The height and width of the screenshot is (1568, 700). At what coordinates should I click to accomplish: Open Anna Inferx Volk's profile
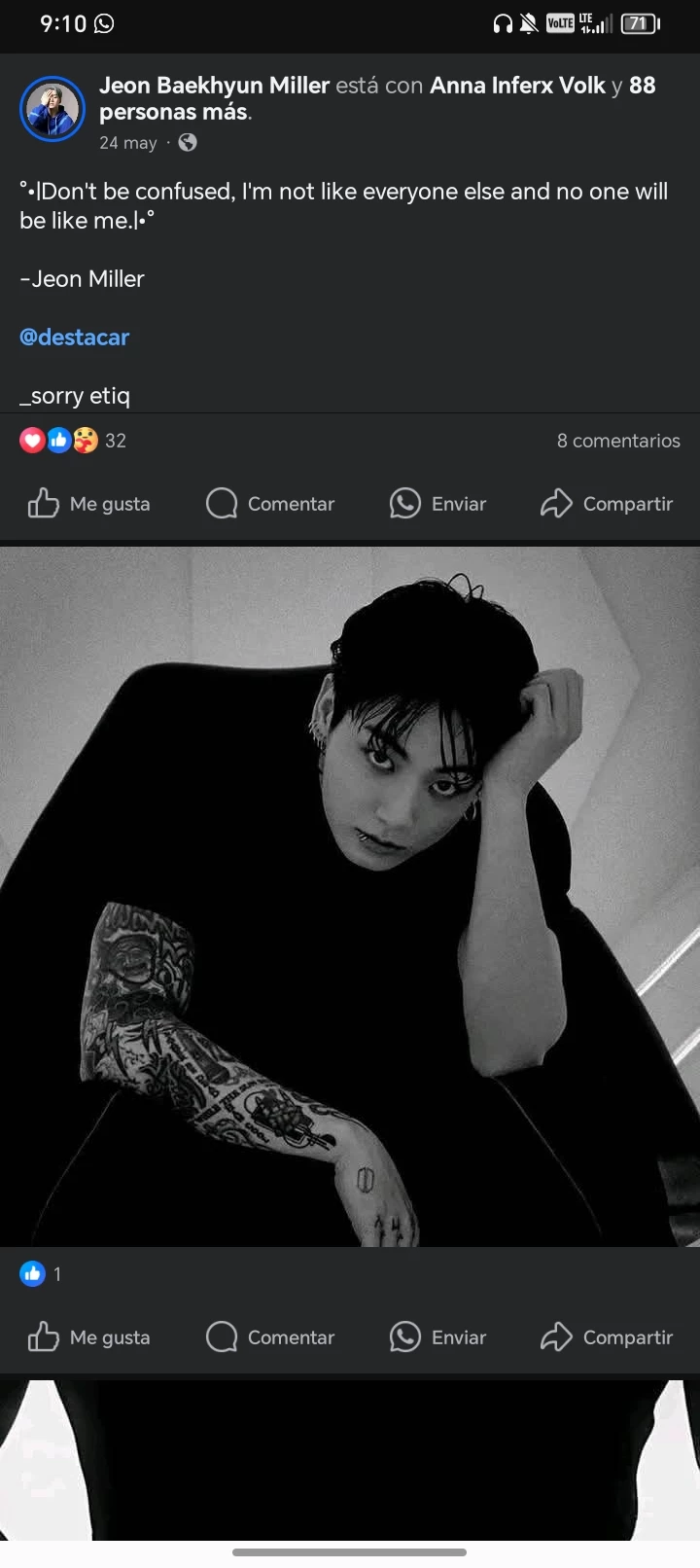(517, 86)
